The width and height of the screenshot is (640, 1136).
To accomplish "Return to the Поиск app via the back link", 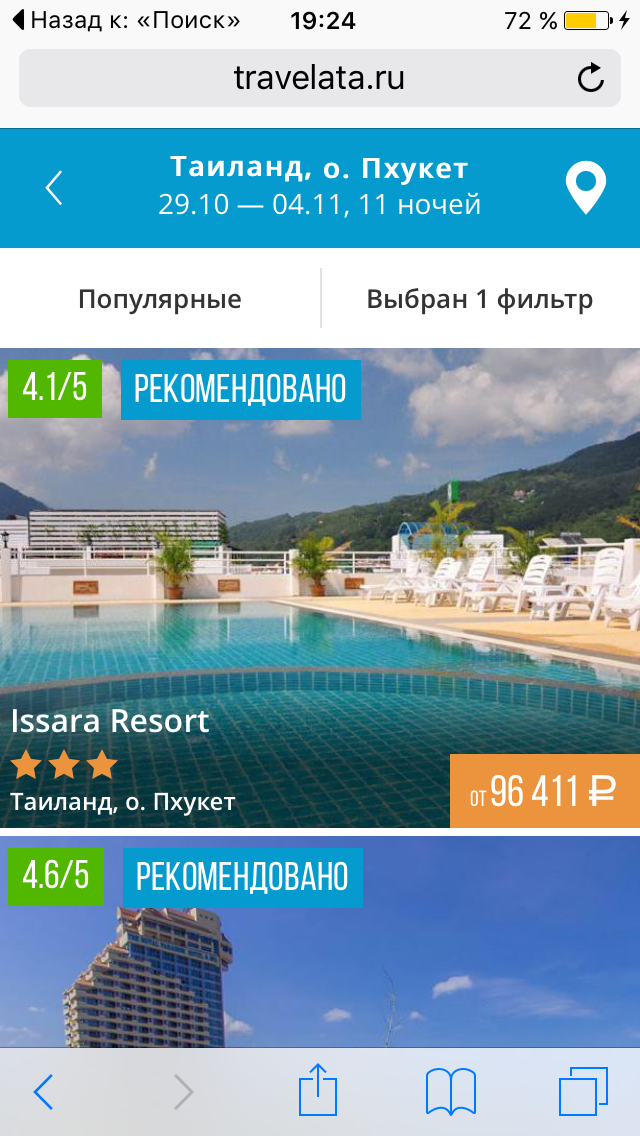I will click(127, 20).
